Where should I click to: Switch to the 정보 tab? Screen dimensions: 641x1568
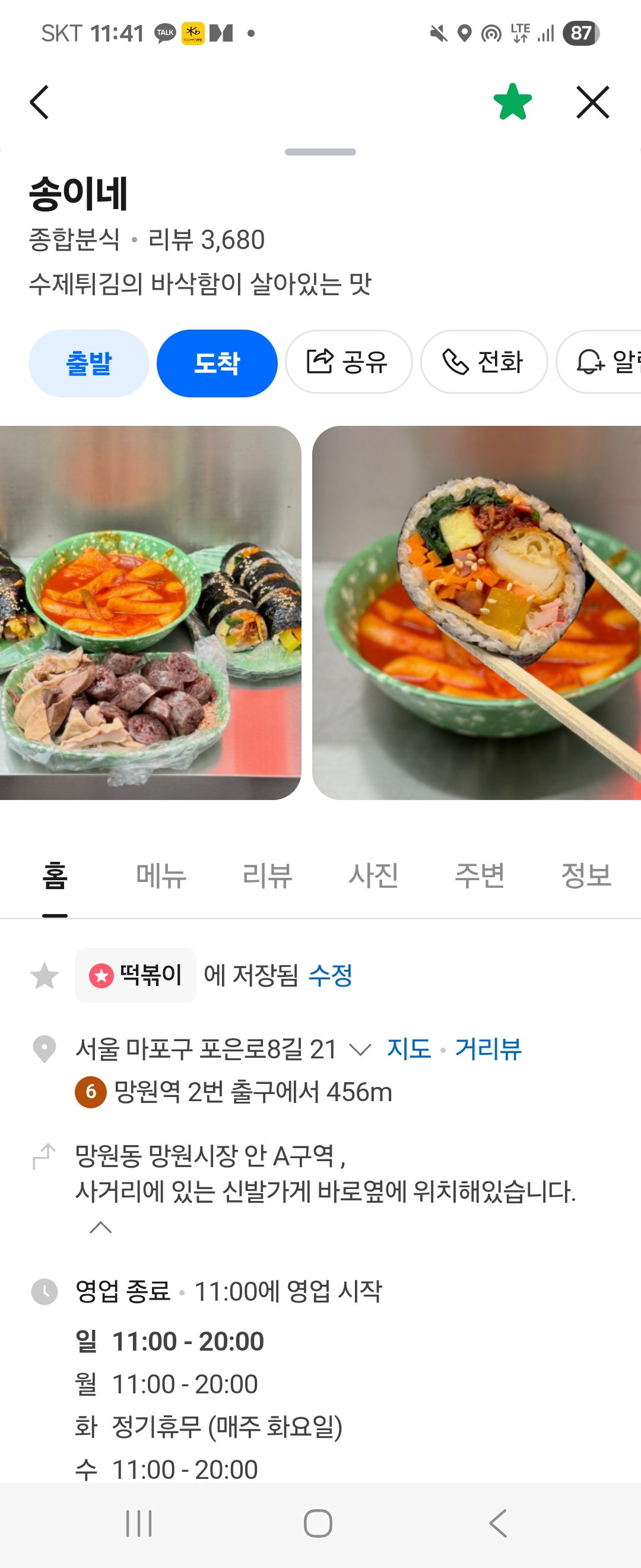[x=586, y=875]
